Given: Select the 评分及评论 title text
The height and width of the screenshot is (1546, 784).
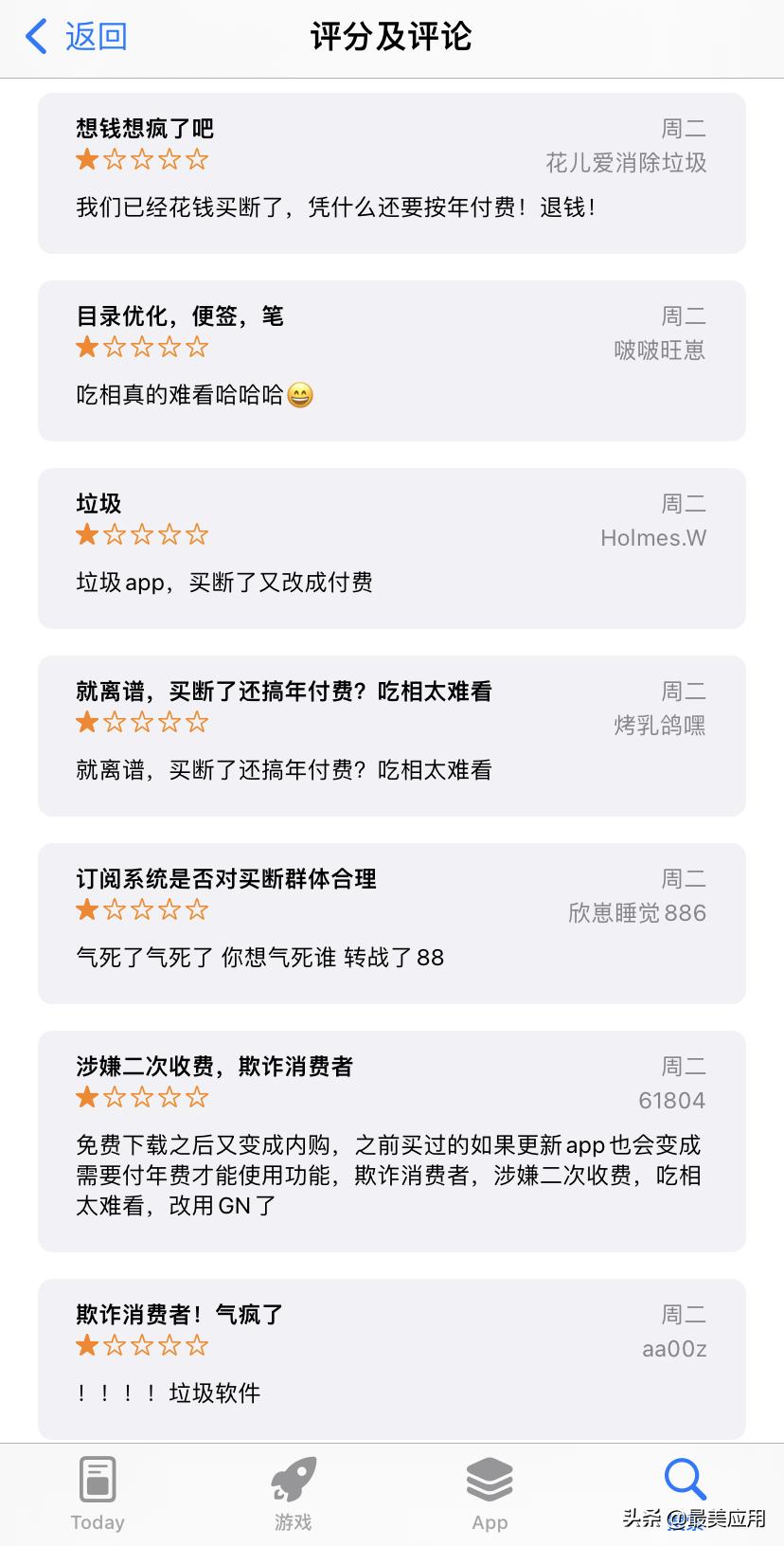Looking at the screenshot, I should (391, 36).
